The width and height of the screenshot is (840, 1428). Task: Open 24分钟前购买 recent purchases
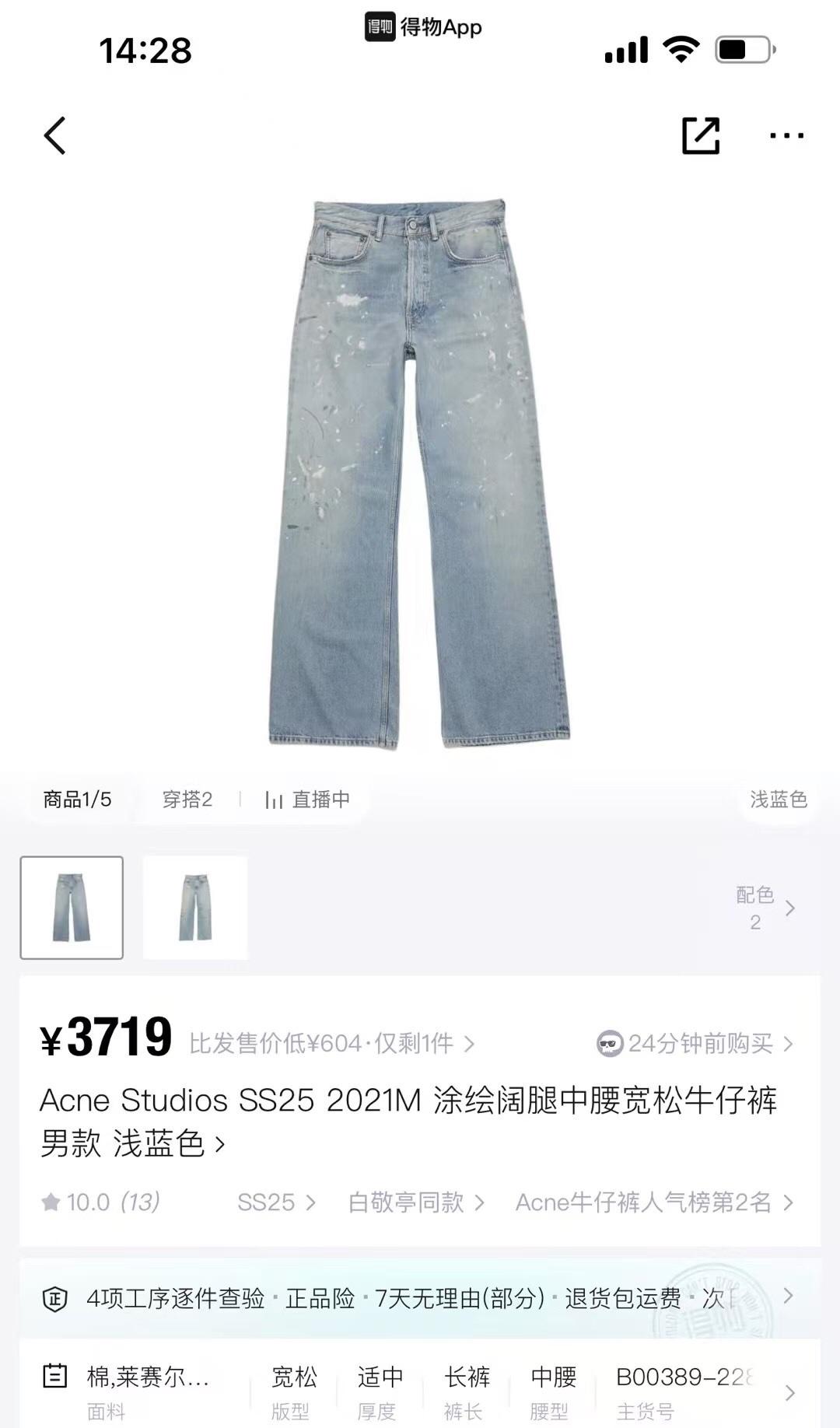pyautogui.click(x=696, y=1044)
